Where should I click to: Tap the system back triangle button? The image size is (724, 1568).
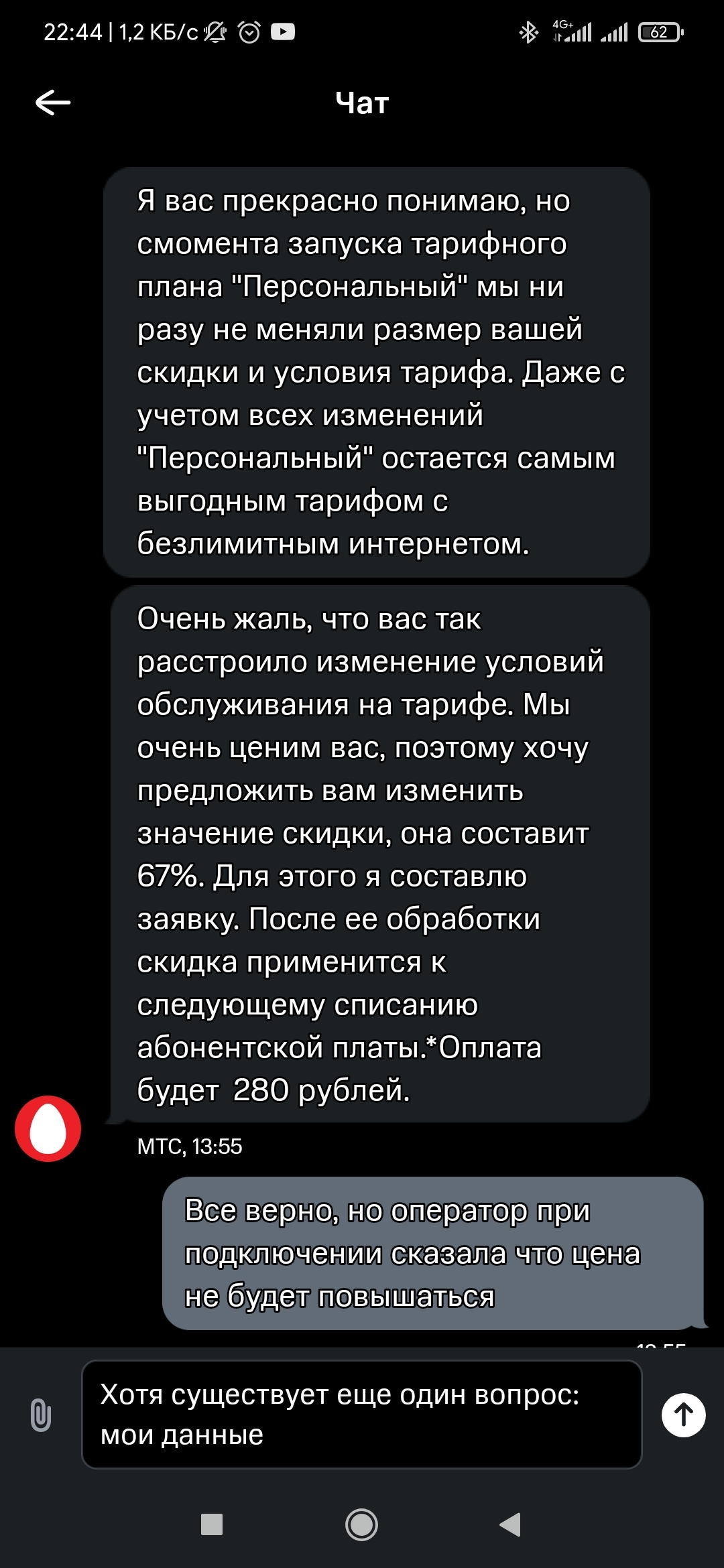click(510, 1524)
